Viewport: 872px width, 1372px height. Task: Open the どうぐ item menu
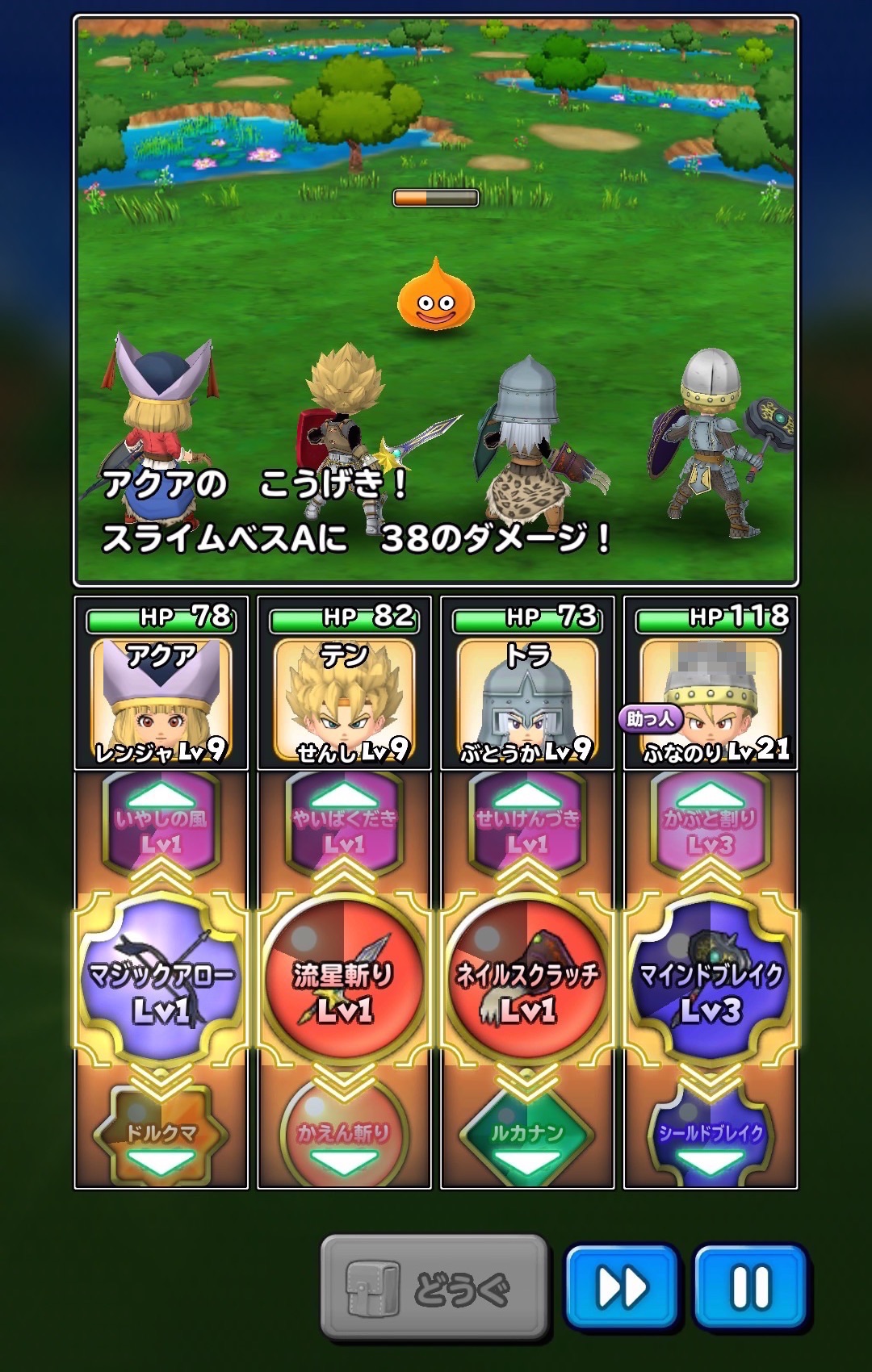point(434,1286)
